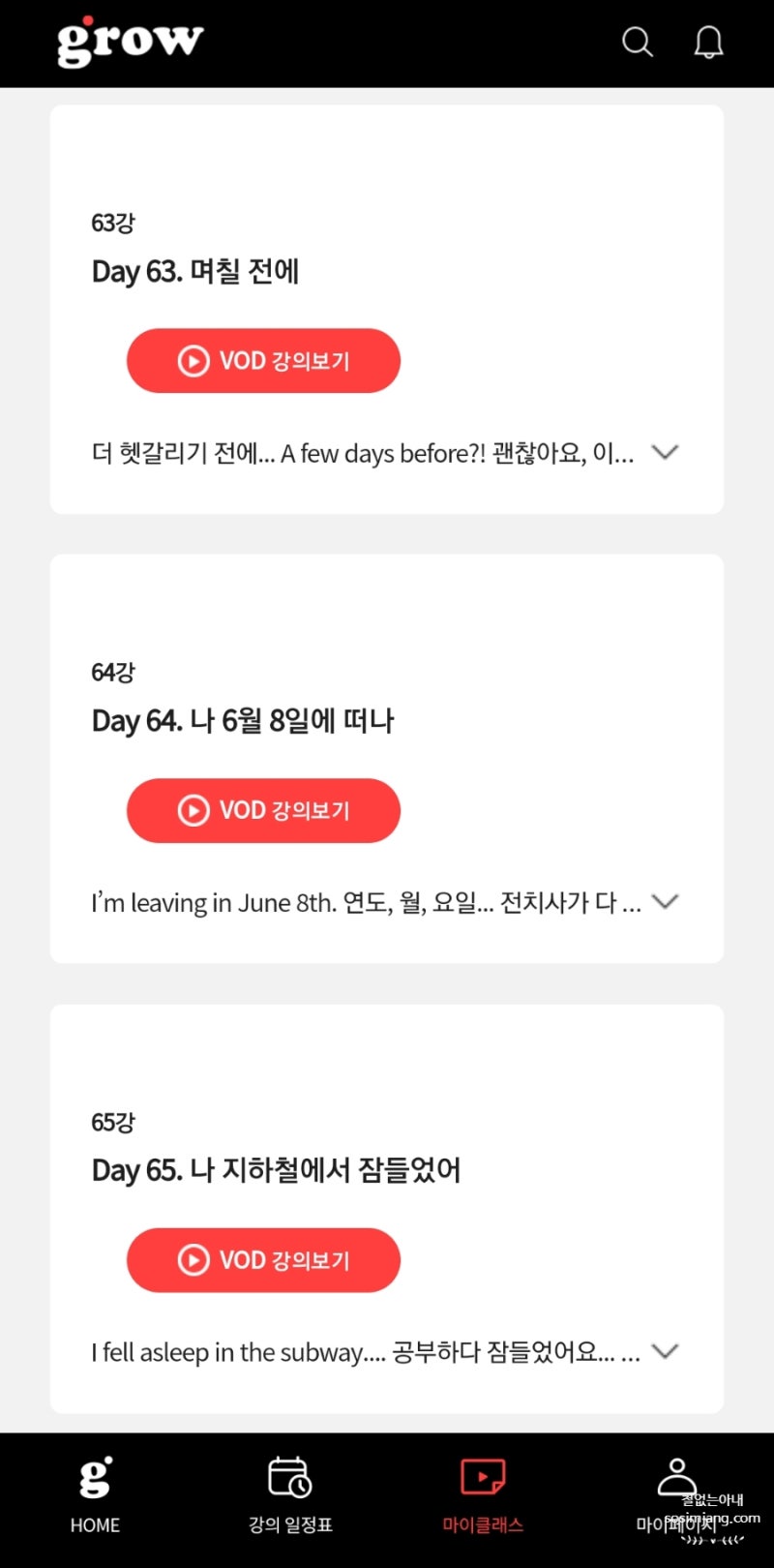This screenshot has width=774, height=1568.
Task: Play the VOD lecture for Day 65
Action: pyautogui.click(x=263, y=1260)
